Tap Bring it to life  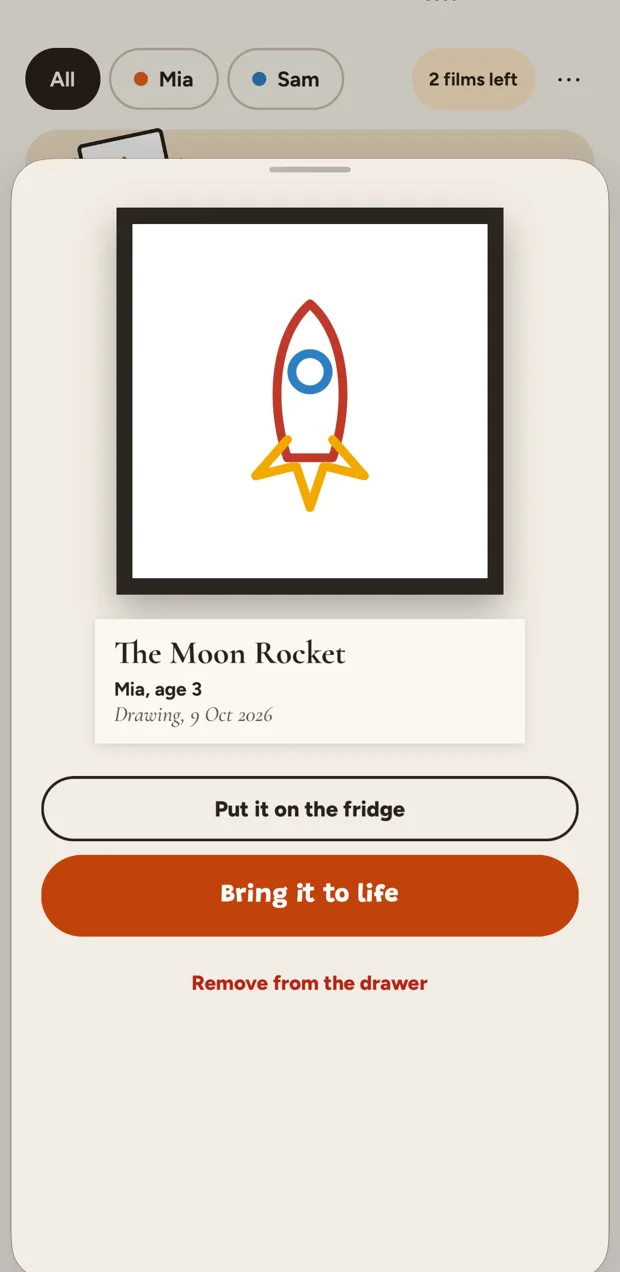click(x=310, y=895)
